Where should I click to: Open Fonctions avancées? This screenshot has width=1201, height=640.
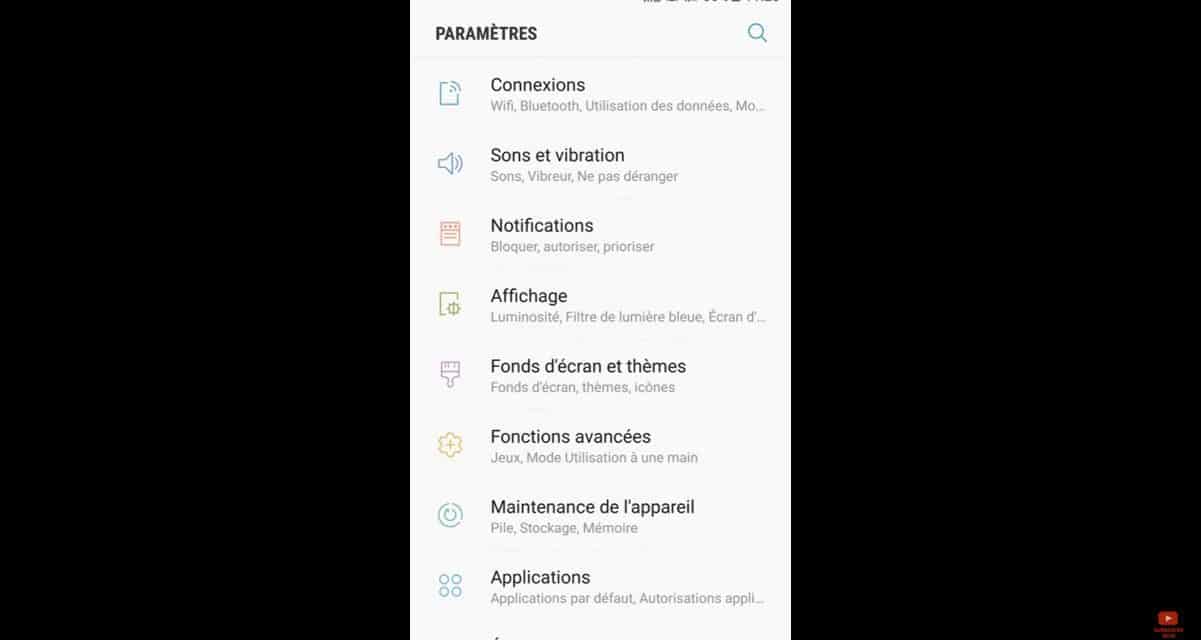click(x=600, y=446)
